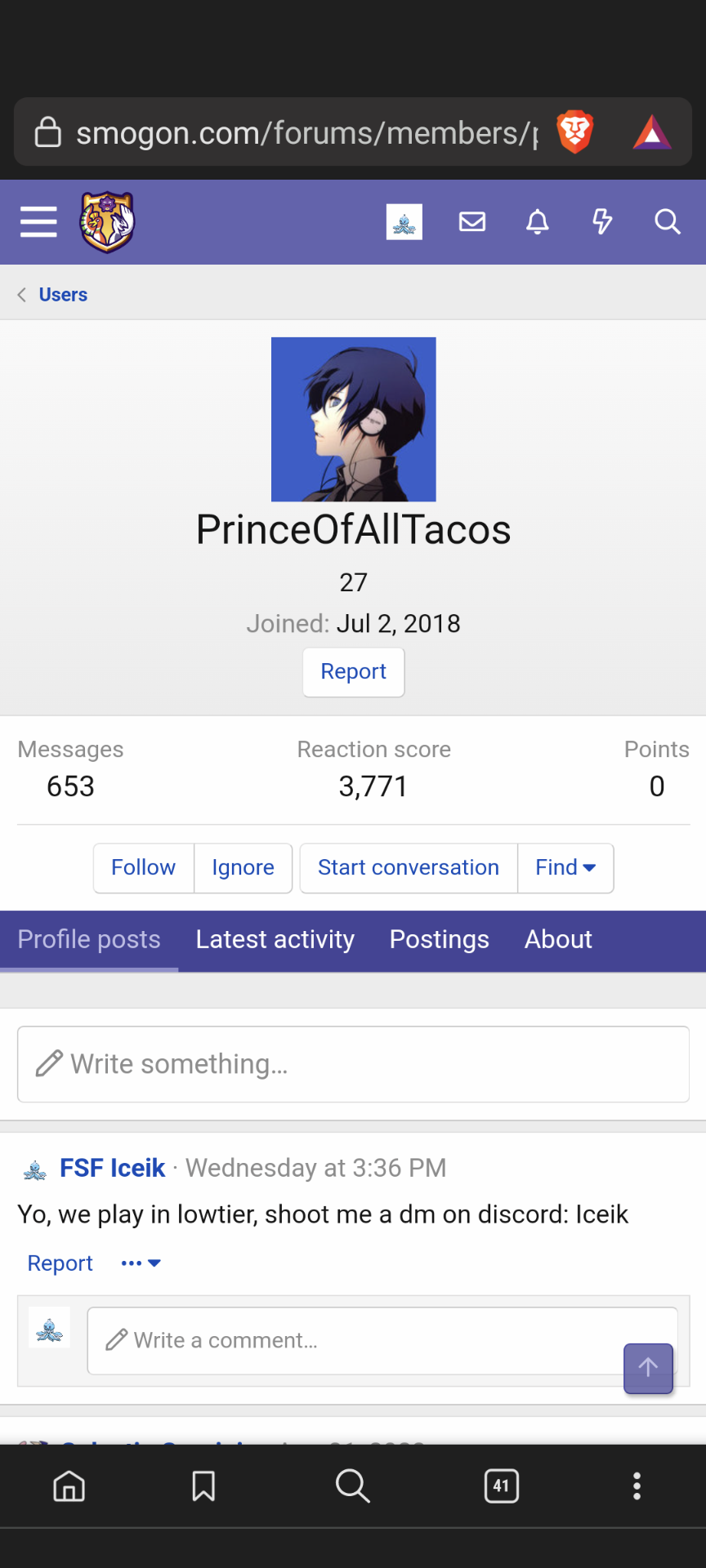Open the alerts bell
The height and width of the screenshot is (1568, 706).
pos(537,221)
